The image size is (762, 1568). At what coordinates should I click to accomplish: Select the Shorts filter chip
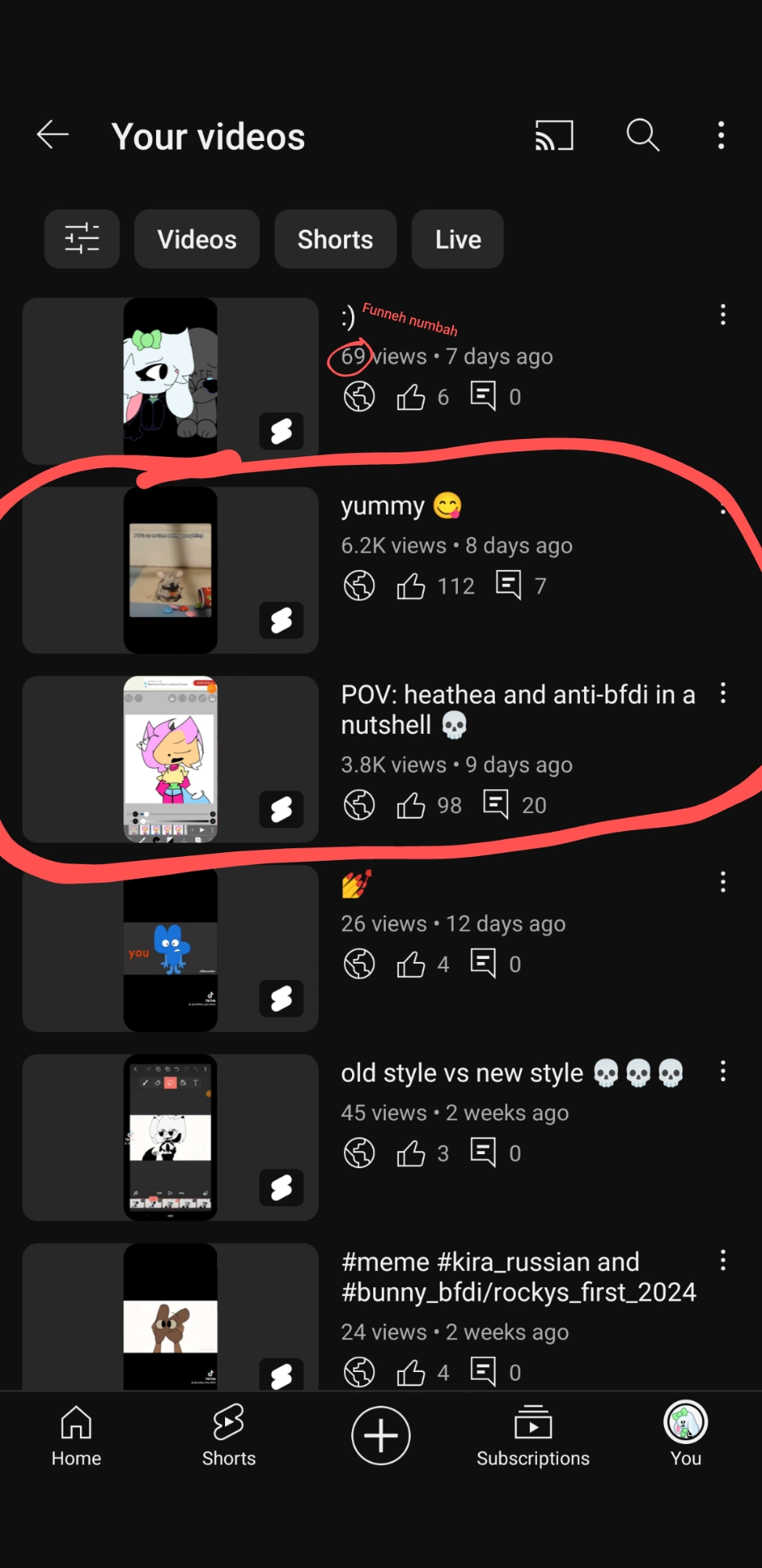pyautogui.click(x=335, y=239)
